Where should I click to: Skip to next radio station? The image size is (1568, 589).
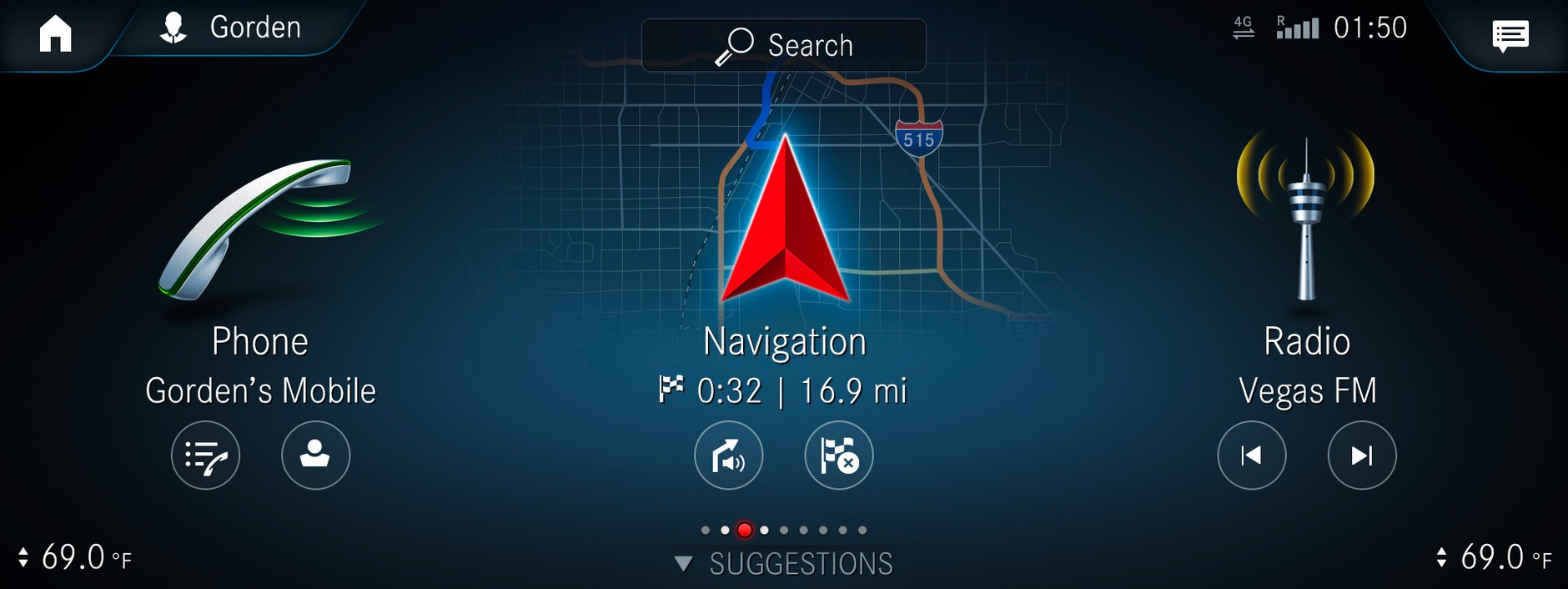(x=1361, y=456)
